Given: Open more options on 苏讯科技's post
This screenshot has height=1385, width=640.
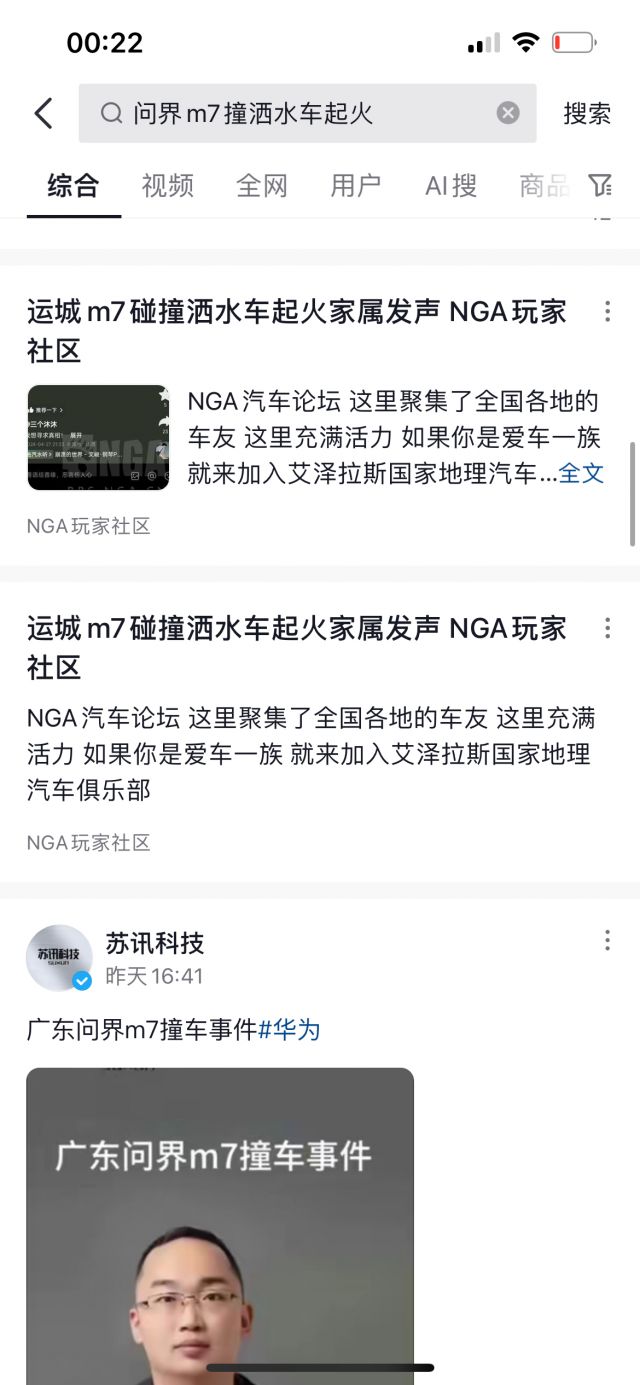Looking at the screenshot, I should (607, 941).
